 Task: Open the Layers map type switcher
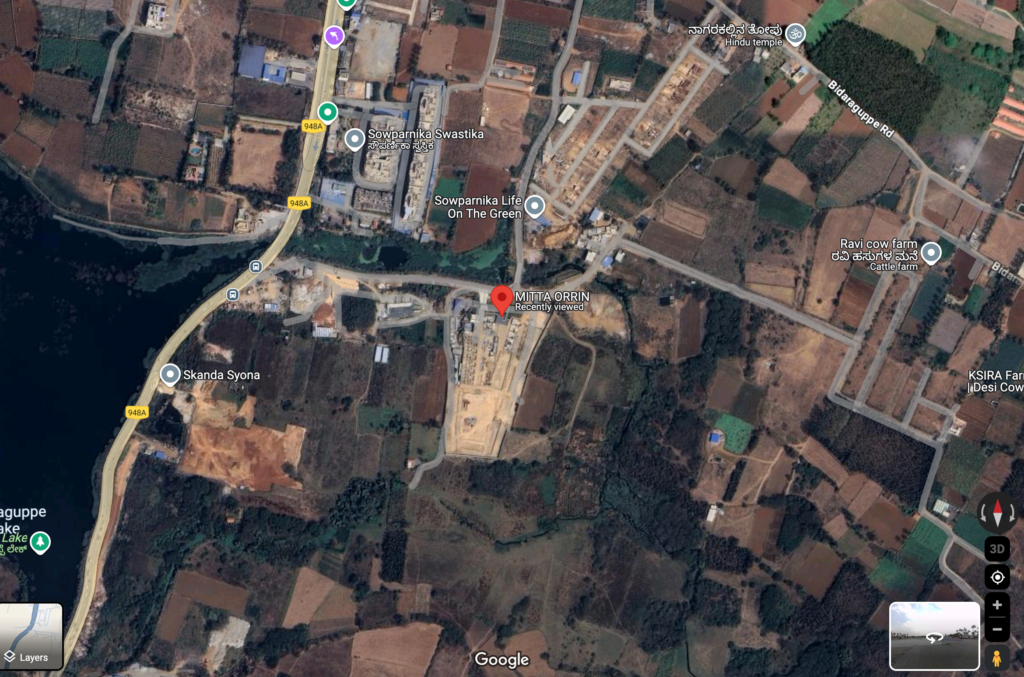click(x=31, y=635)
